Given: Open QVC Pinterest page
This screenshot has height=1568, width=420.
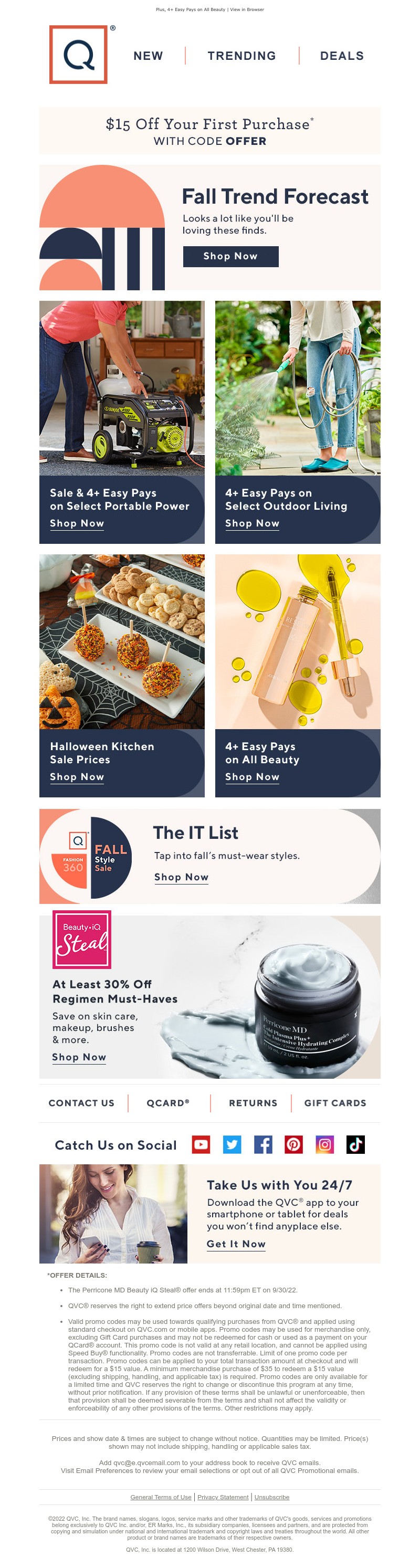Looking at the screenshot, I should pos(293,1145).
